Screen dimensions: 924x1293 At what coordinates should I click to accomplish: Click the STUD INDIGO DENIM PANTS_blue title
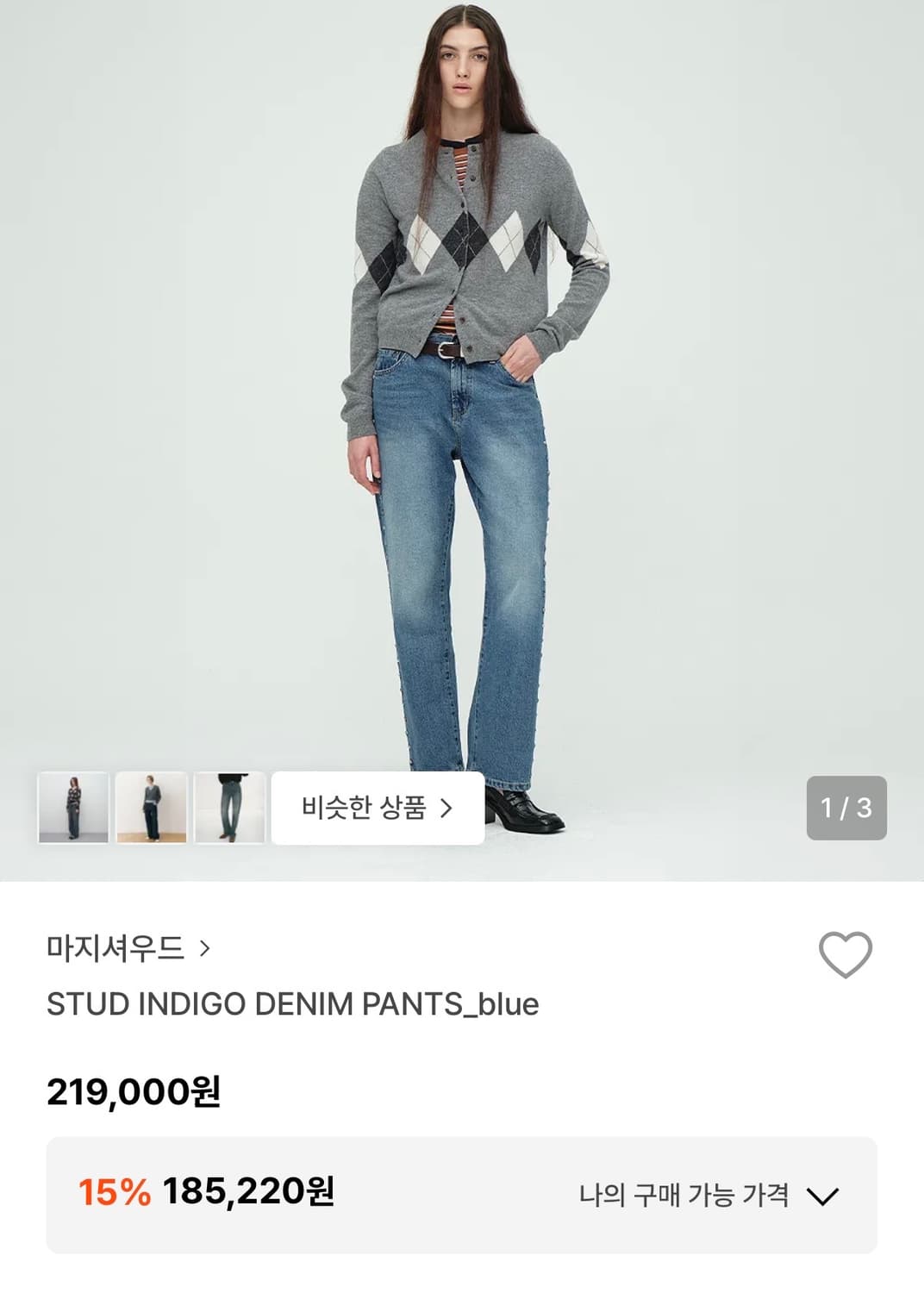293,1003
